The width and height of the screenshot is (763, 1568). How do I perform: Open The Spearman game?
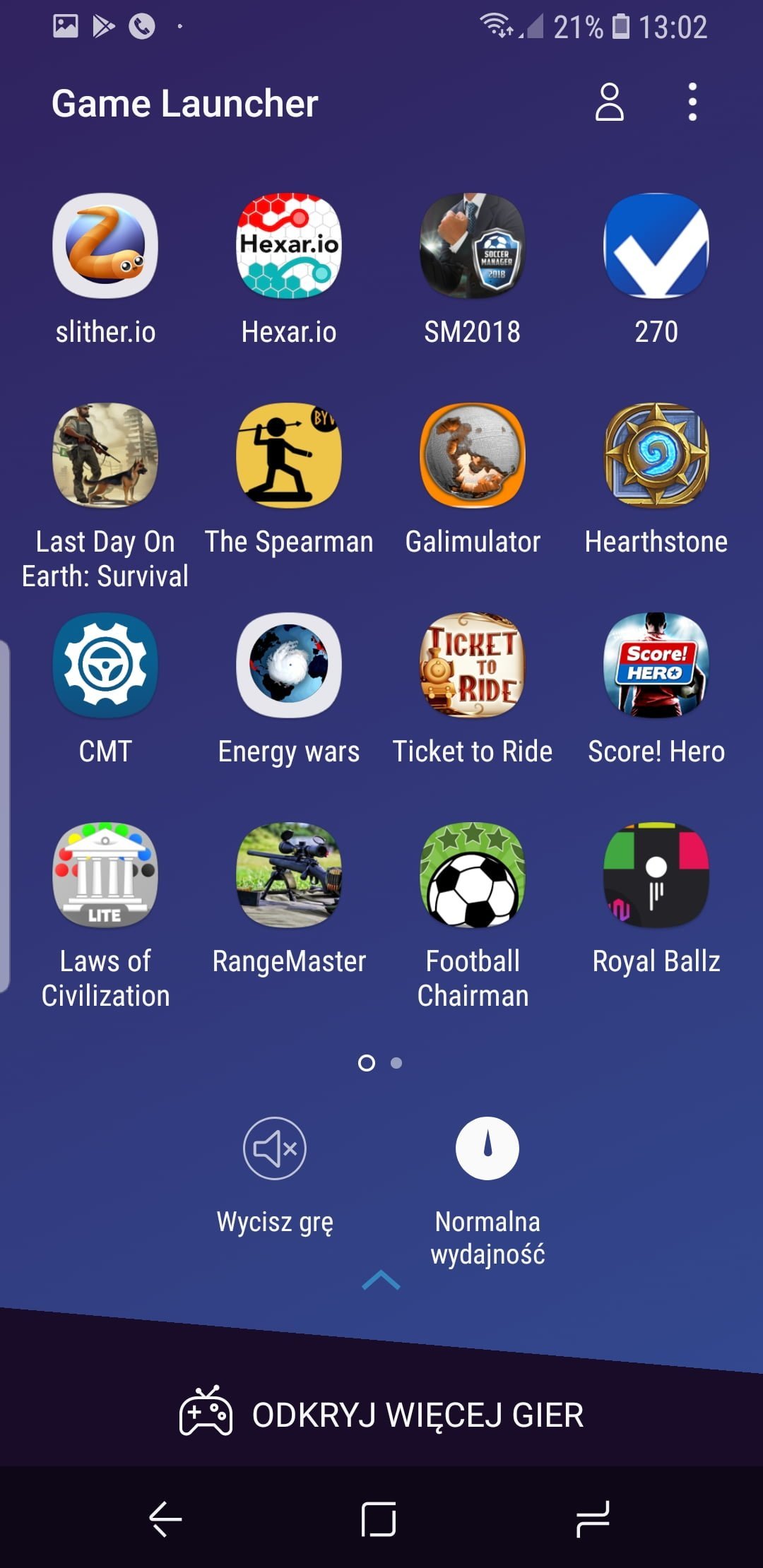click(289, 456)
